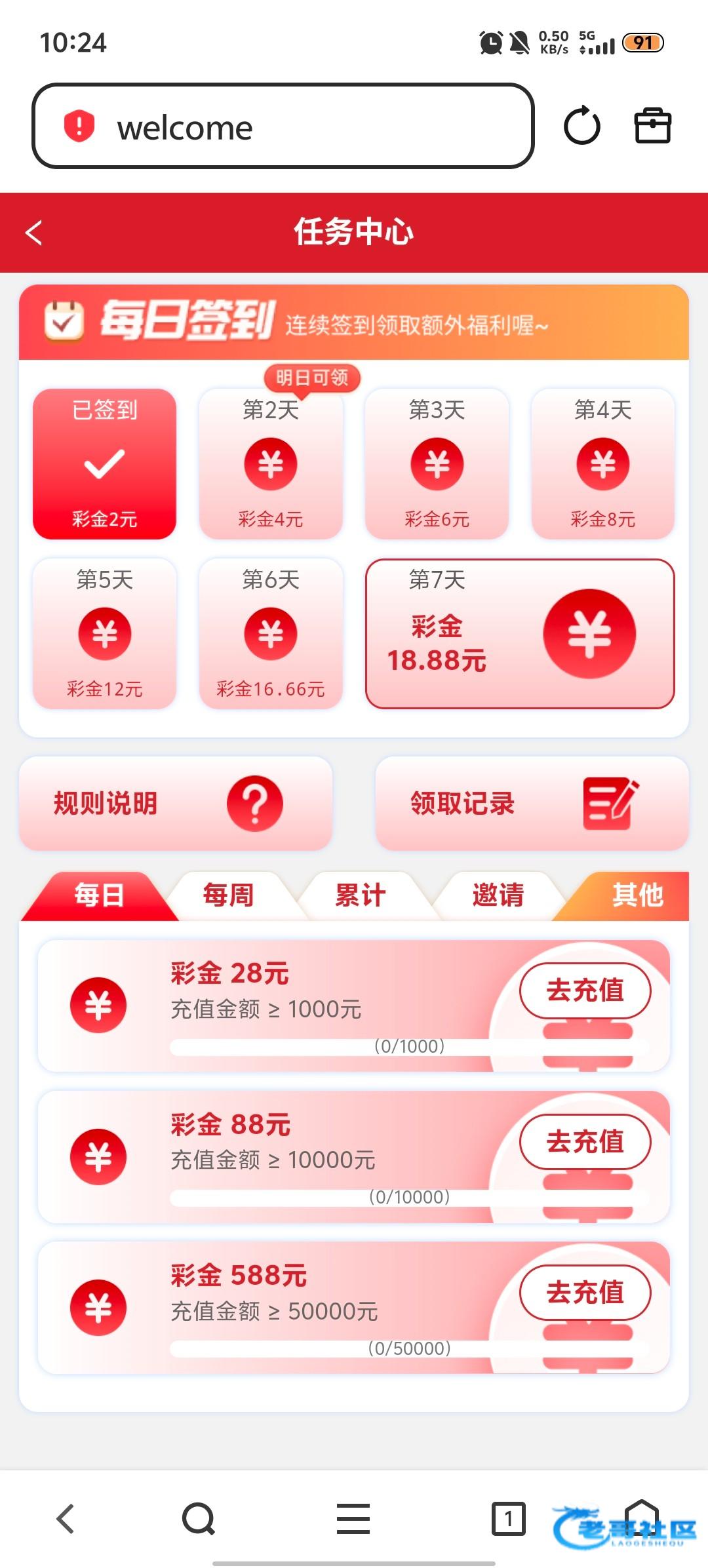Switch to the 每周 tab

pyautogui.click(x=228, y=895)
